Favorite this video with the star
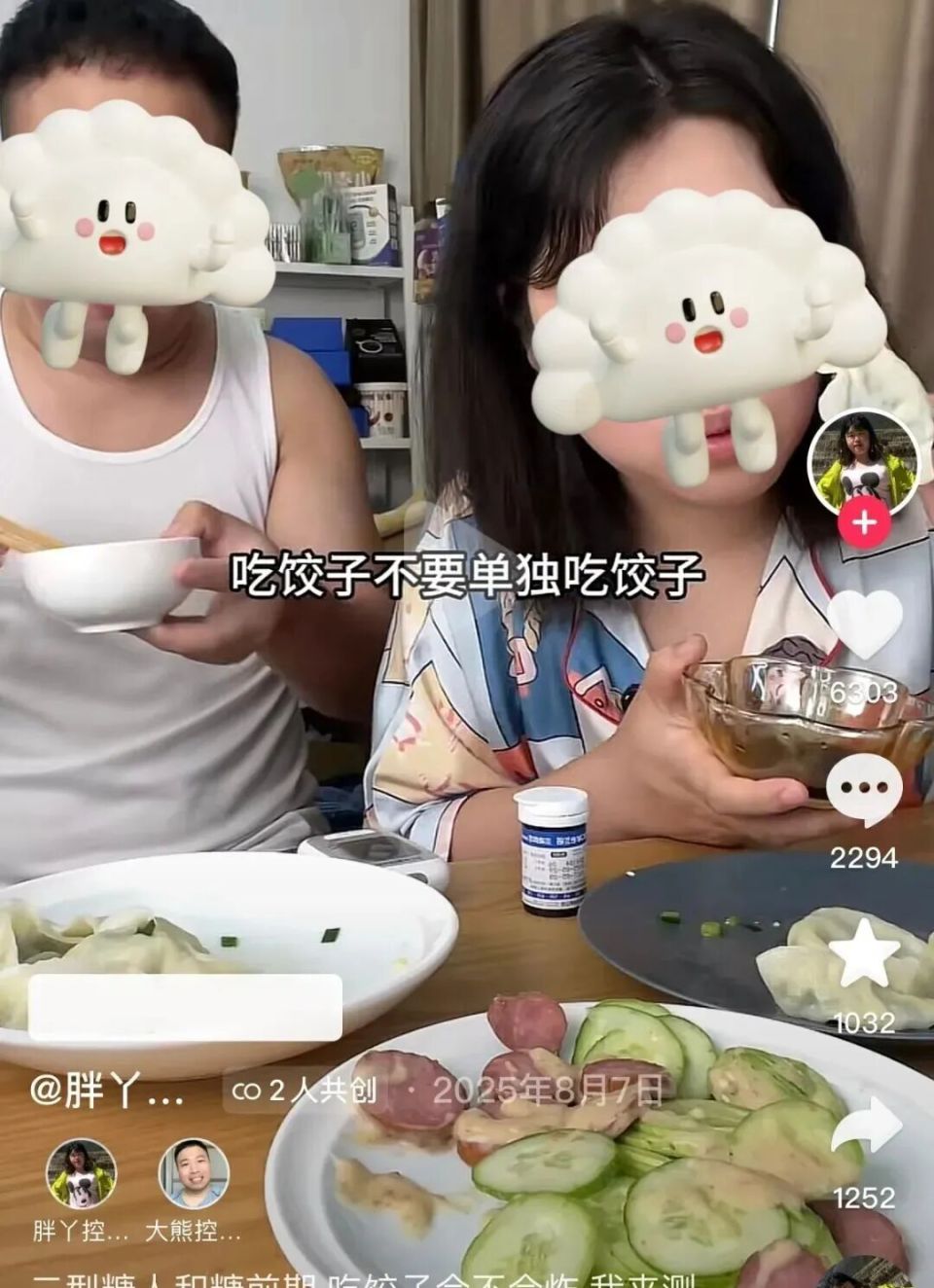This screenshot has width=934, height=1288. 864,955
